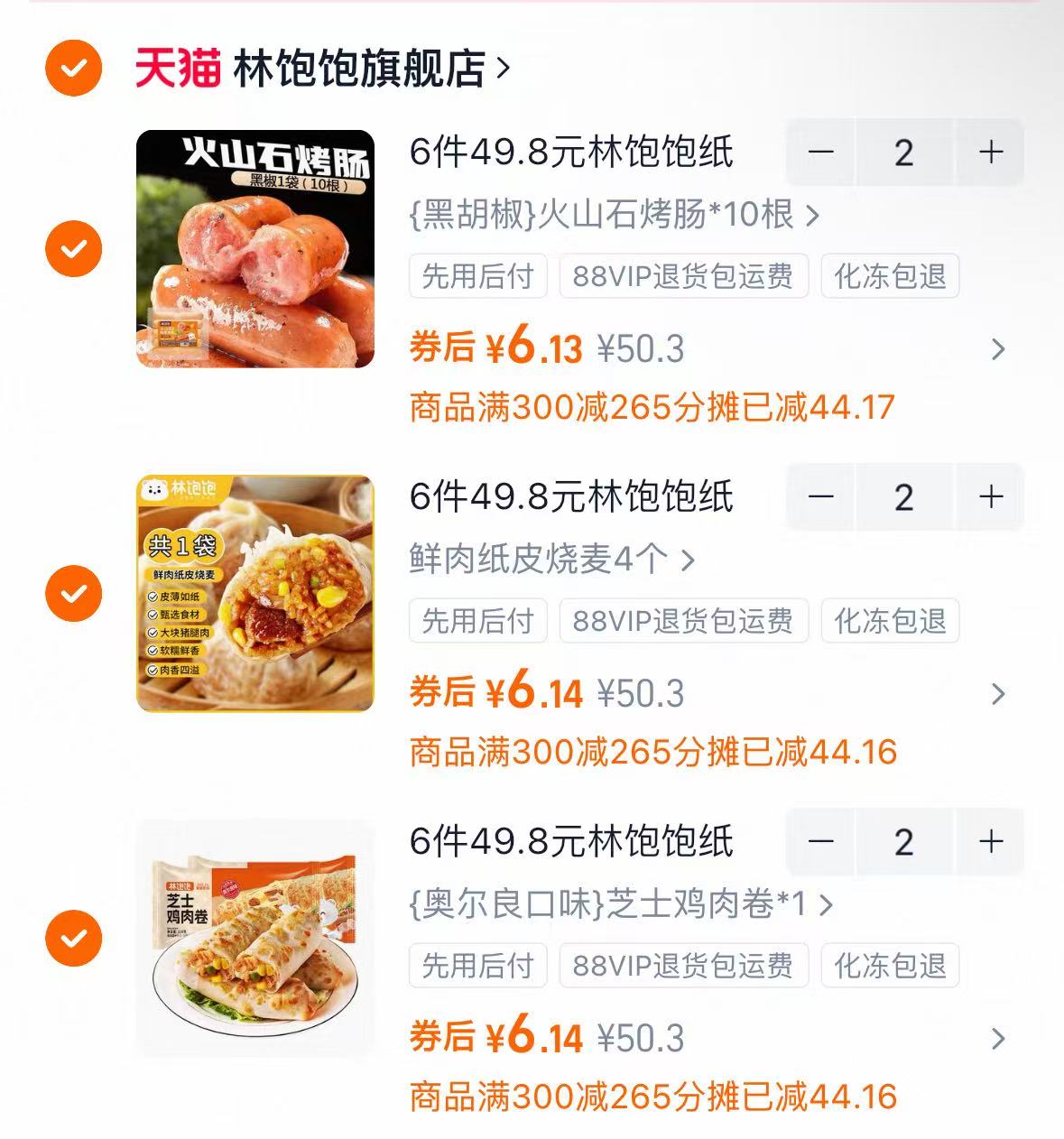The image size is (1064, 1139).
Task: Increase quantity of 火山石烤肠 with plus icon
Action: point(989,153)
